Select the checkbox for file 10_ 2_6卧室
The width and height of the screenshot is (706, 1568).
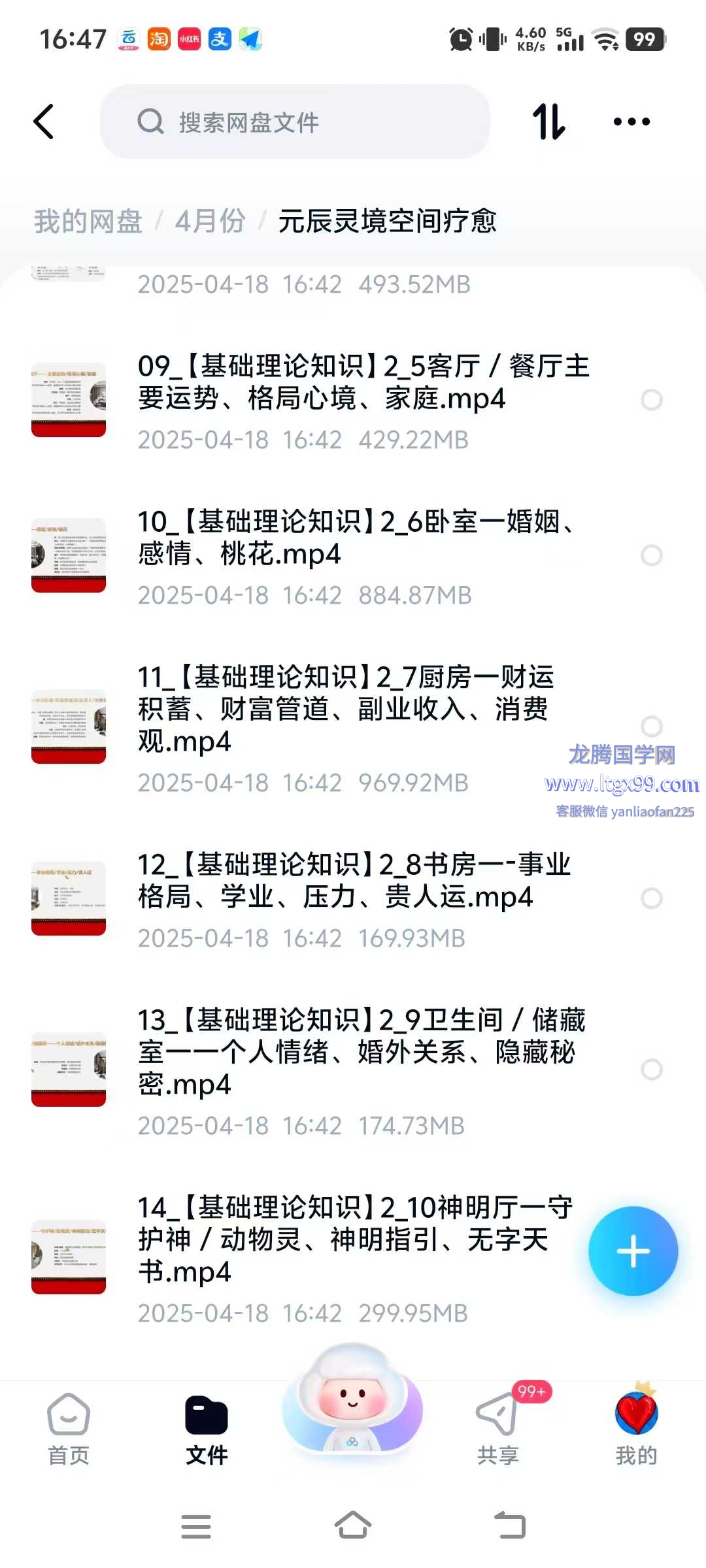651,555
